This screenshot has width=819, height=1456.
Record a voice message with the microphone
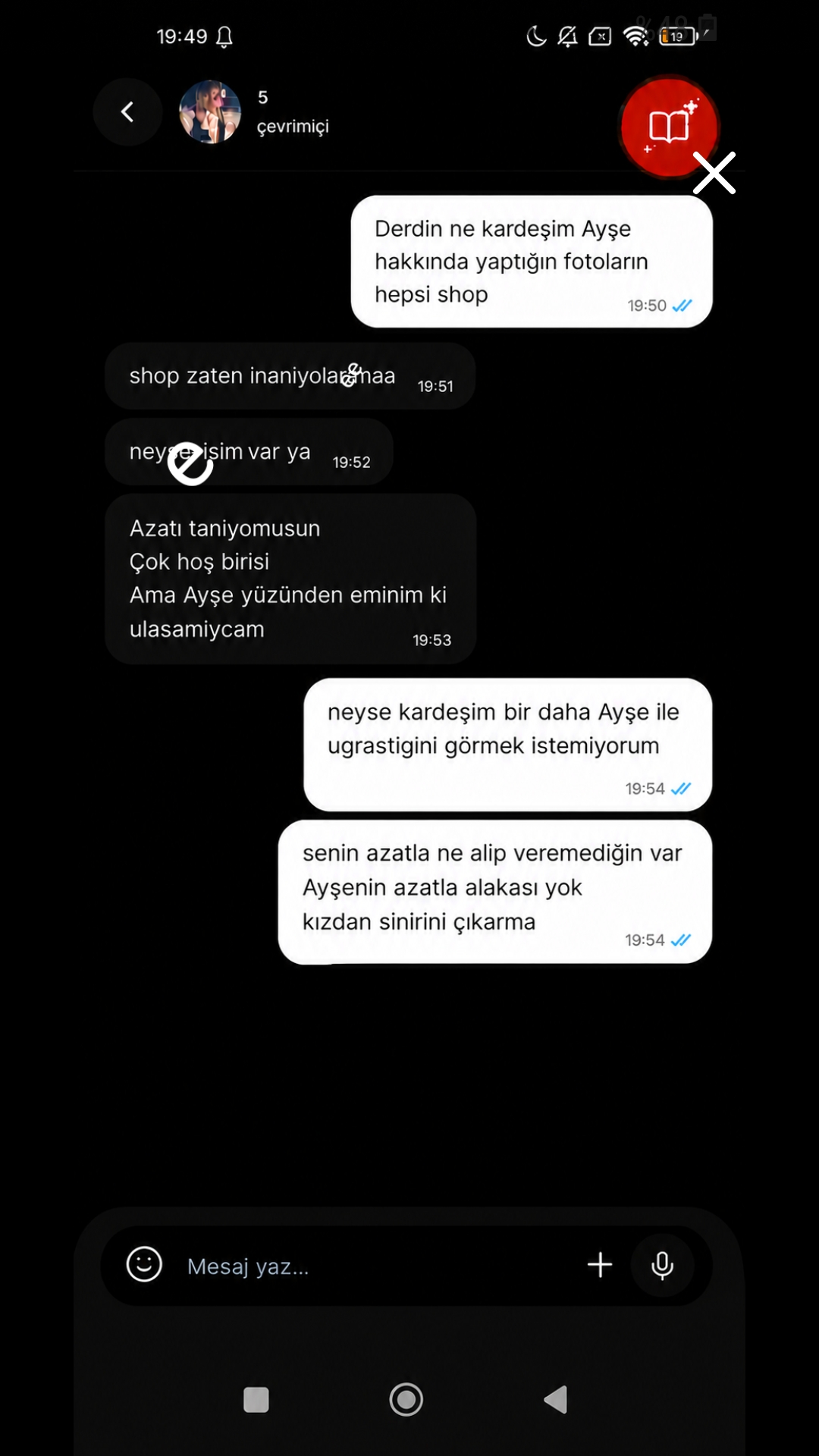pos(662,1265)
